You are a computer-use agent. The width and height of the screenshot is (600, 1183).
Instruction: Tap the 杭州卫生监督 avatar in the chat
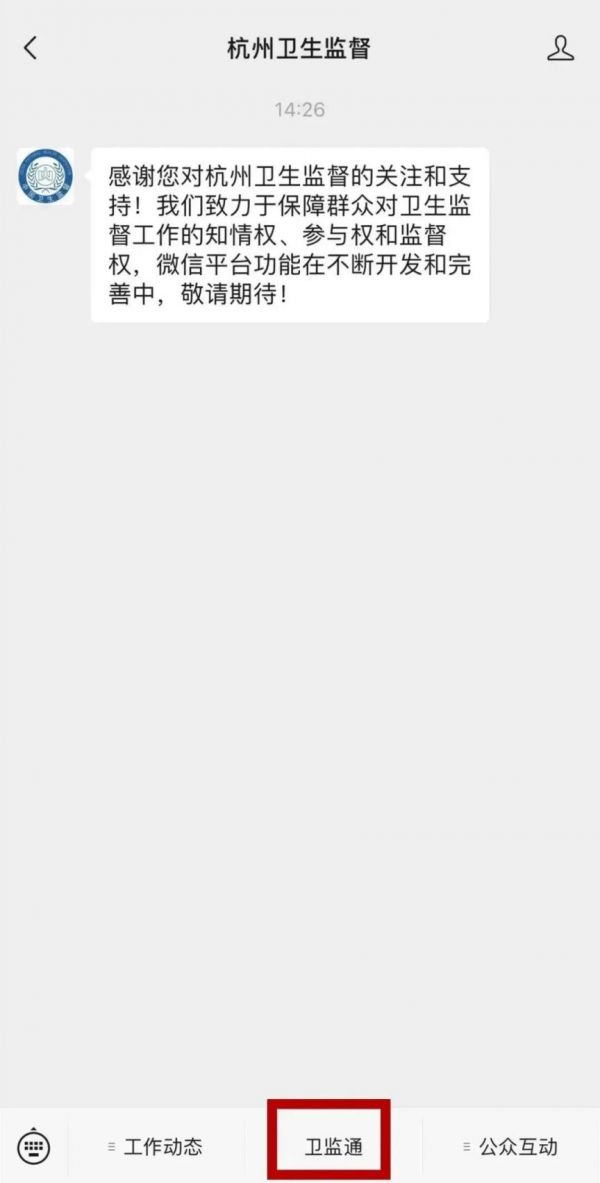coord(45,176)
